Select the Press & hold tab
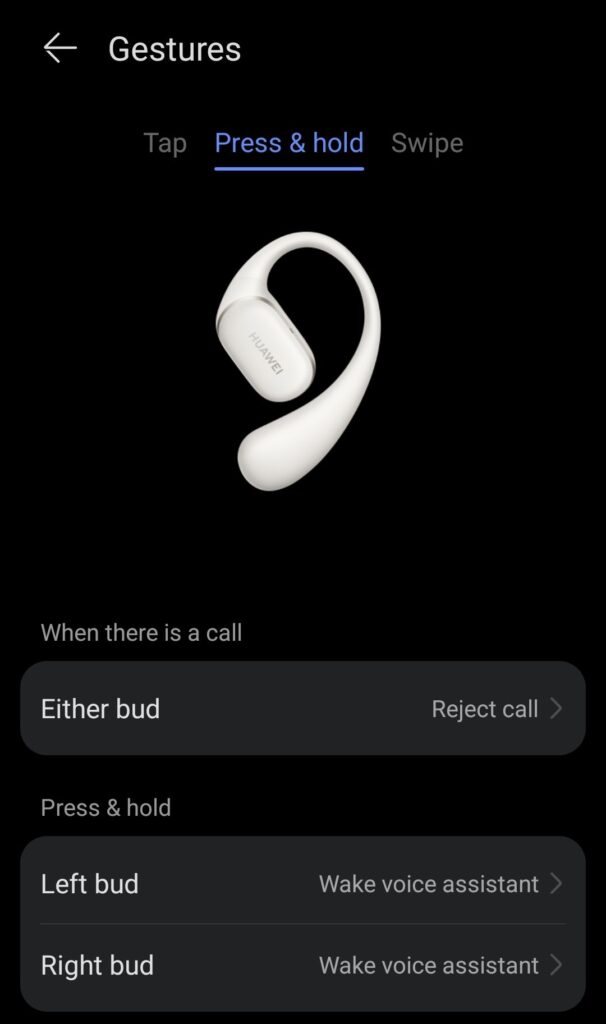Viewport: 606px width, 1024px height. 289,143
